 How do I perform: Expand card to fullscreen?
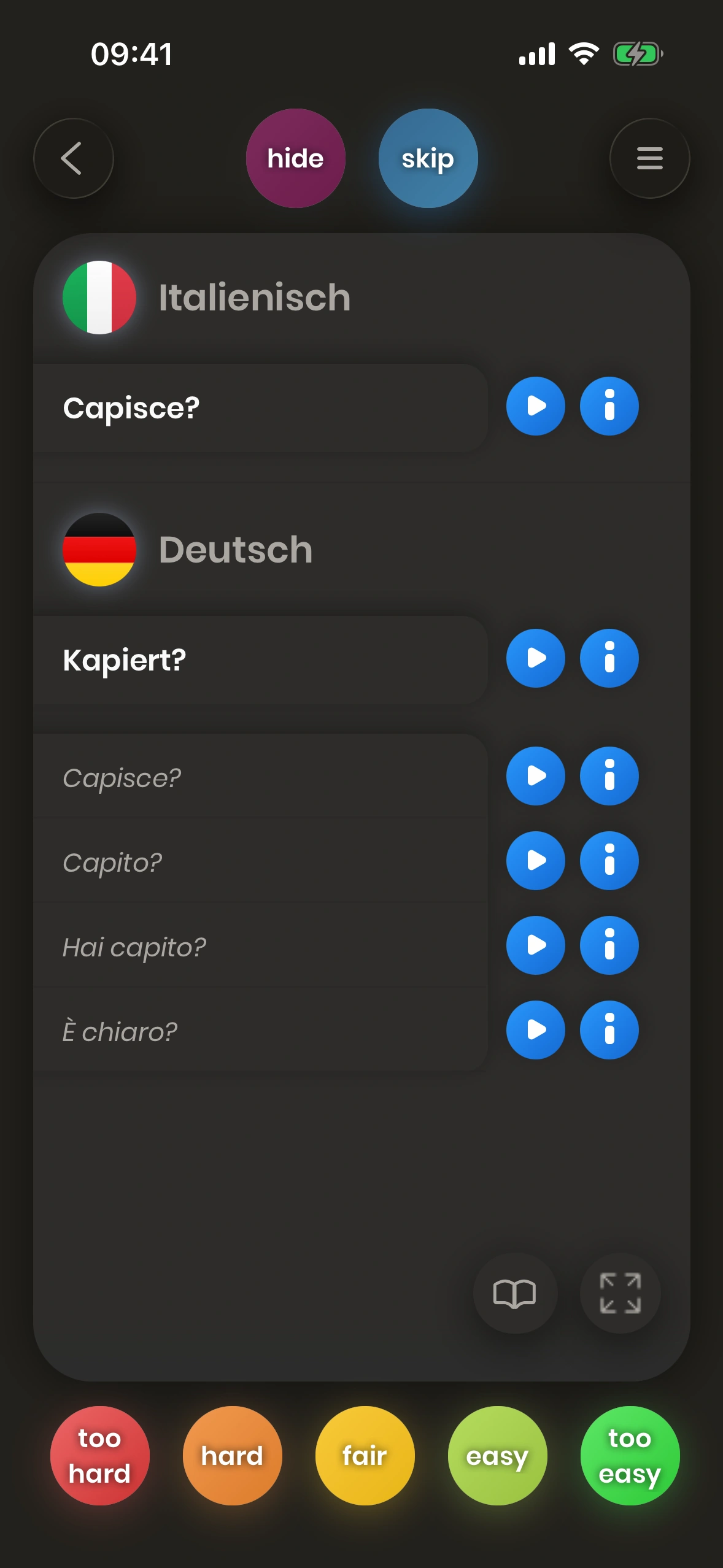pos(620,1293)
